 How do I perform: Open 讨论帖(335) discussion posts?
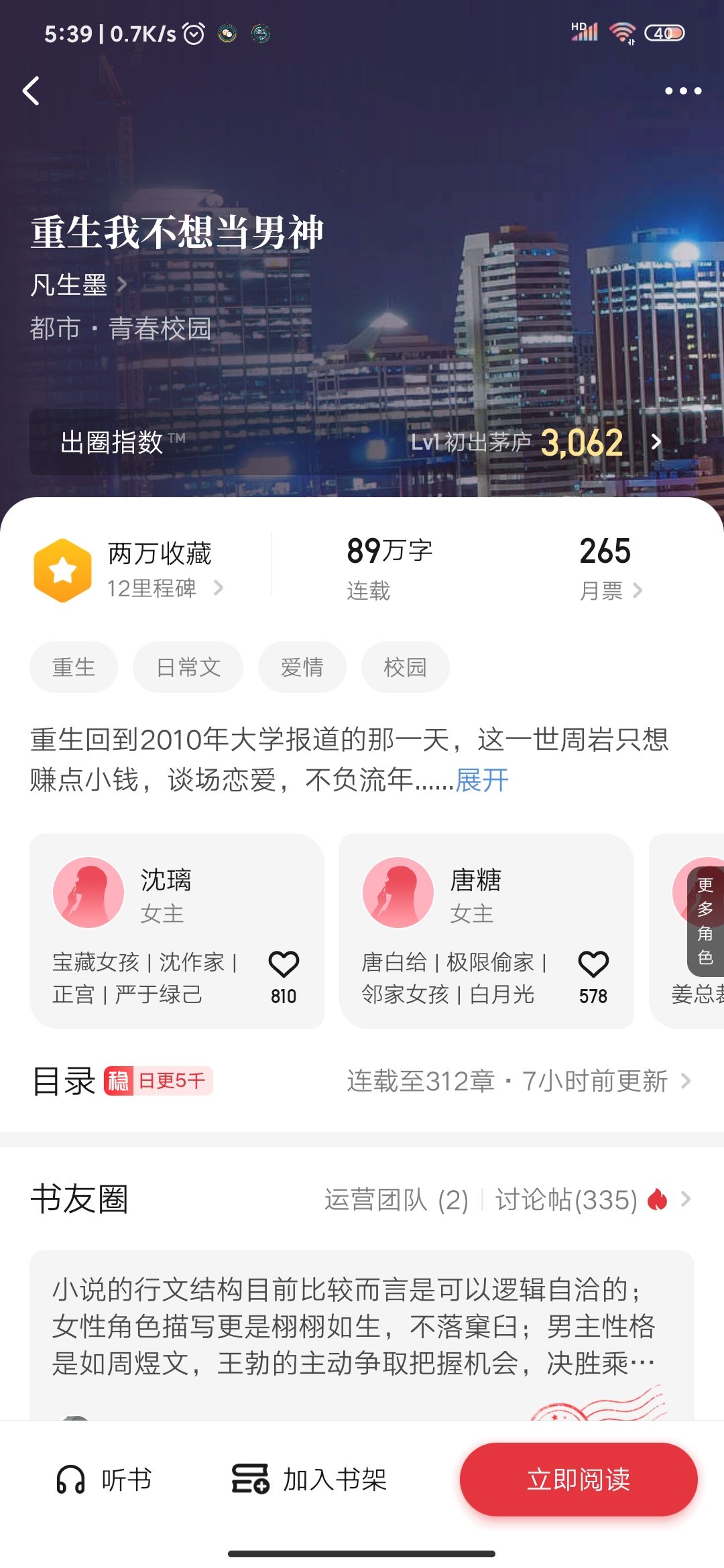click(x=566, y=1199)
